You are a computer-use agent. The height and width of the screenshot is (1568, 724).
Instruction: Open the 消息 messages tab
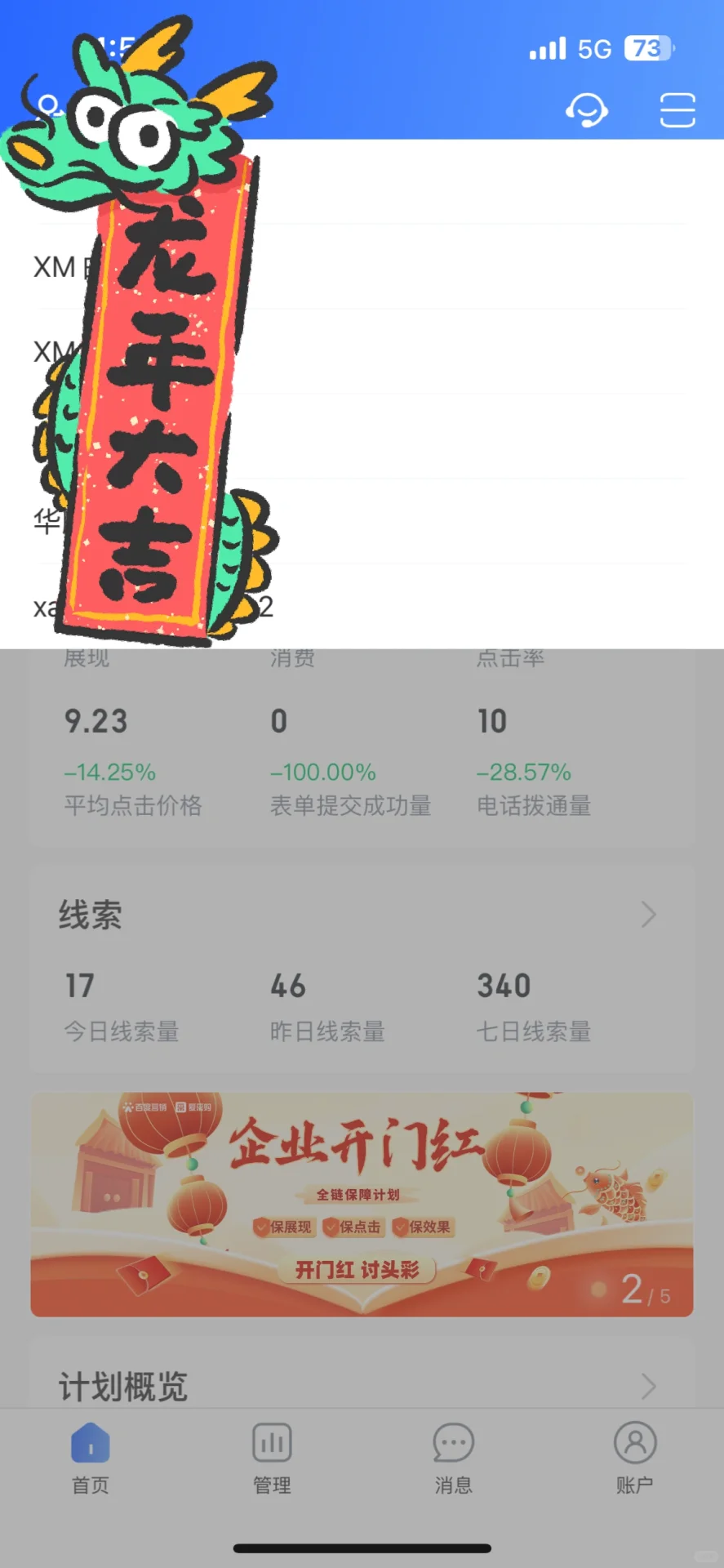453,1458
